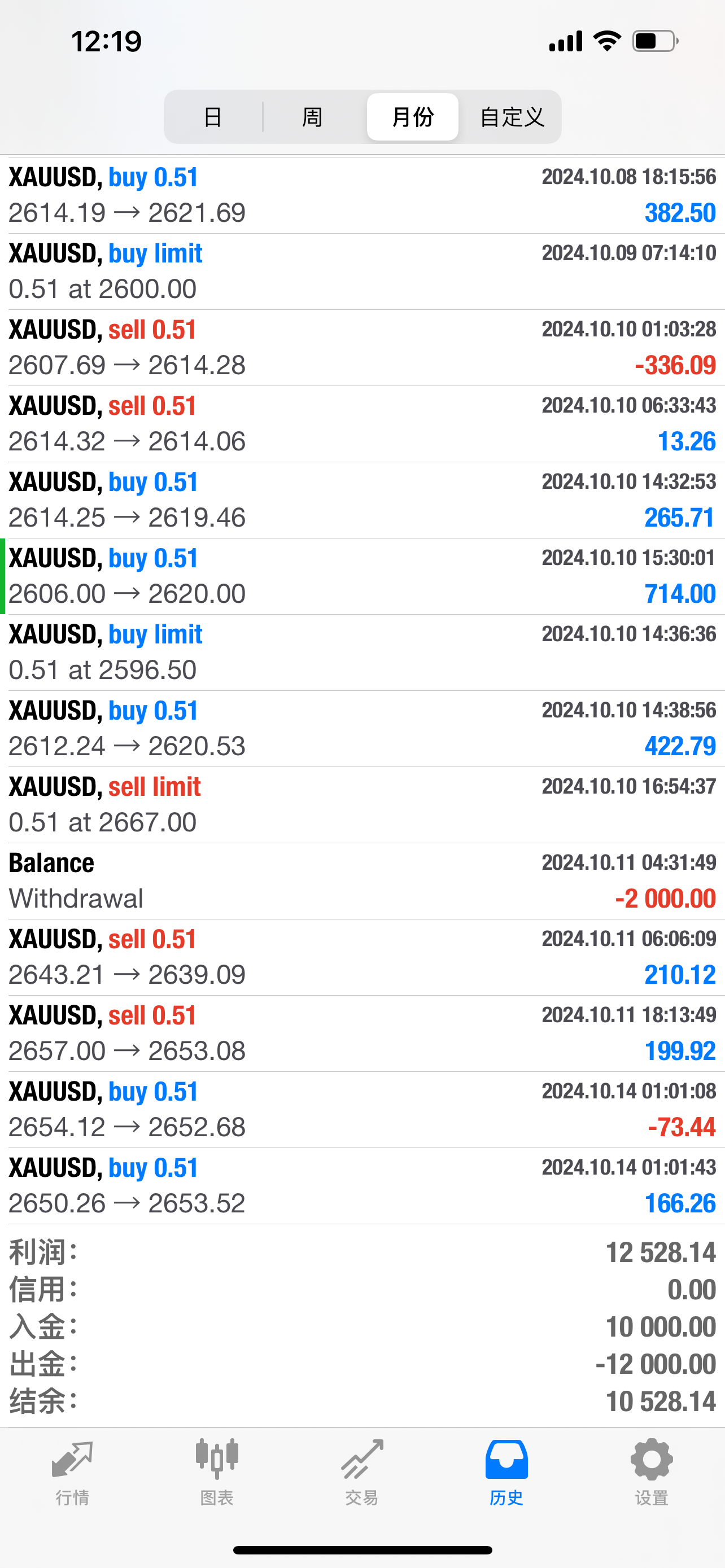Image resolution: width=725 pixels, height=1568 pixels.
Task: Expand the sell trade with profit 210.12
Action: point(362,957)
